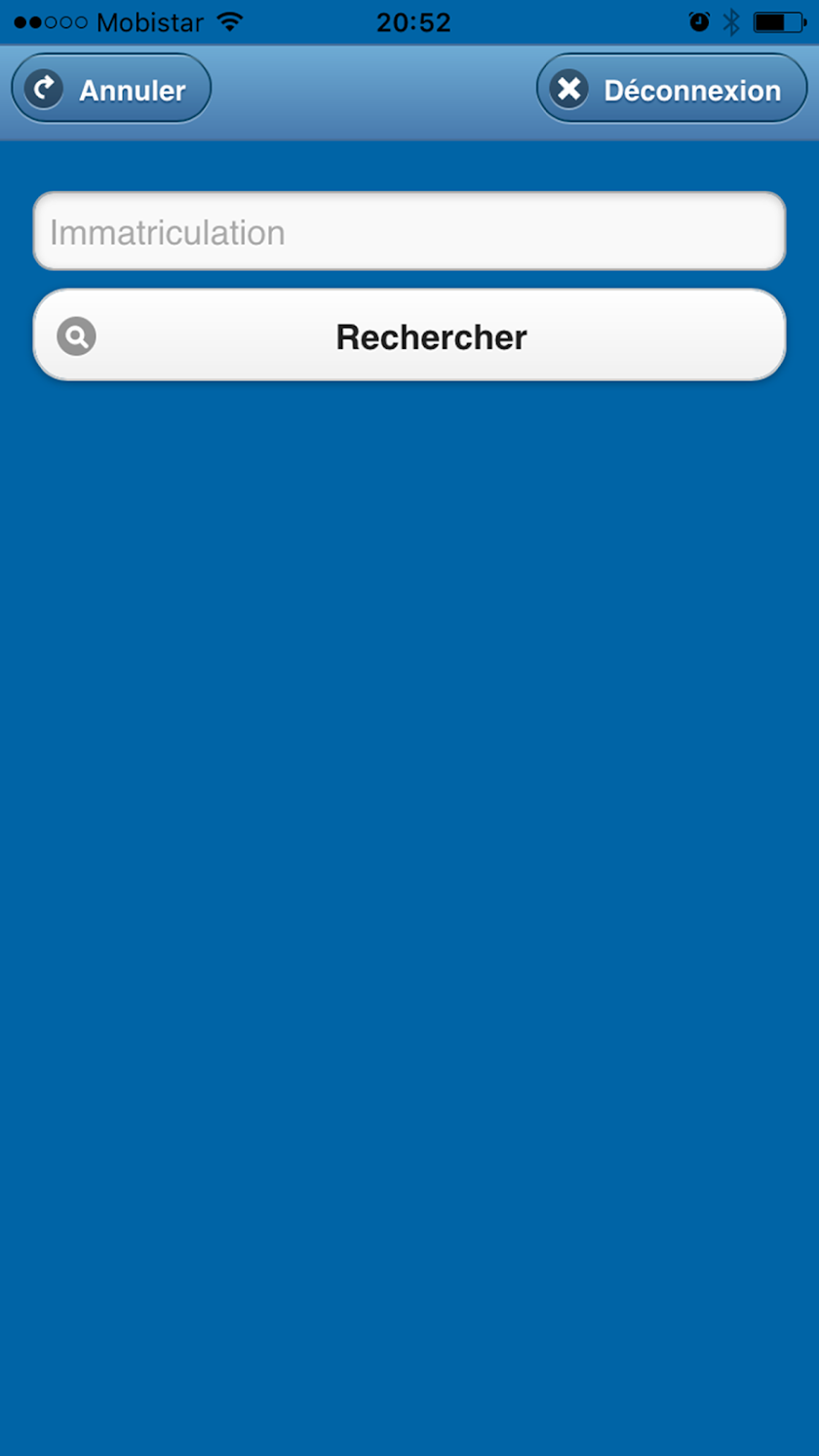Start the search with Rechercher
819x1456 pixels.
(409, 335)
